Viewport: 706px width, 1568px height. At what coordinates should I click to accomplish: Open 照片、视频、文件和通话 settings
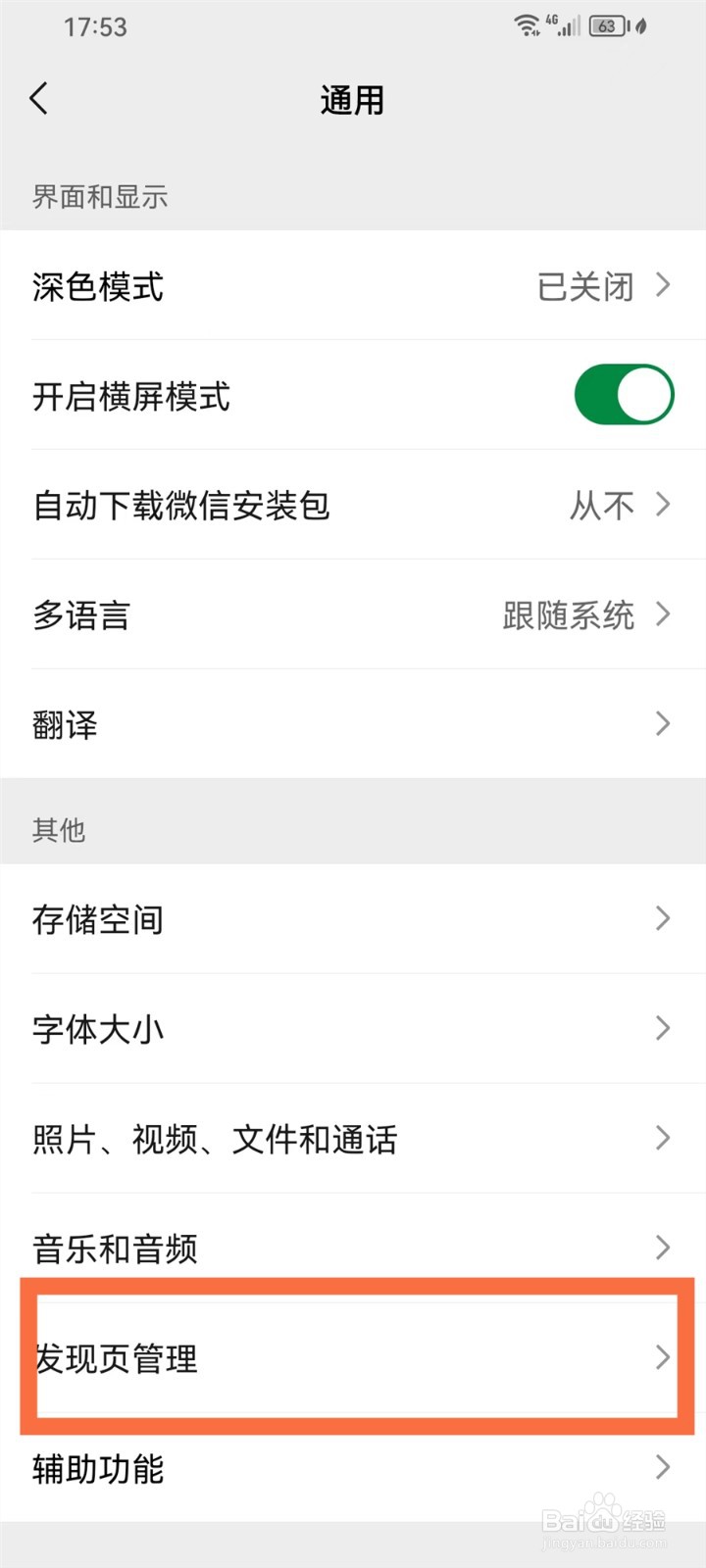click(353, 1139)
